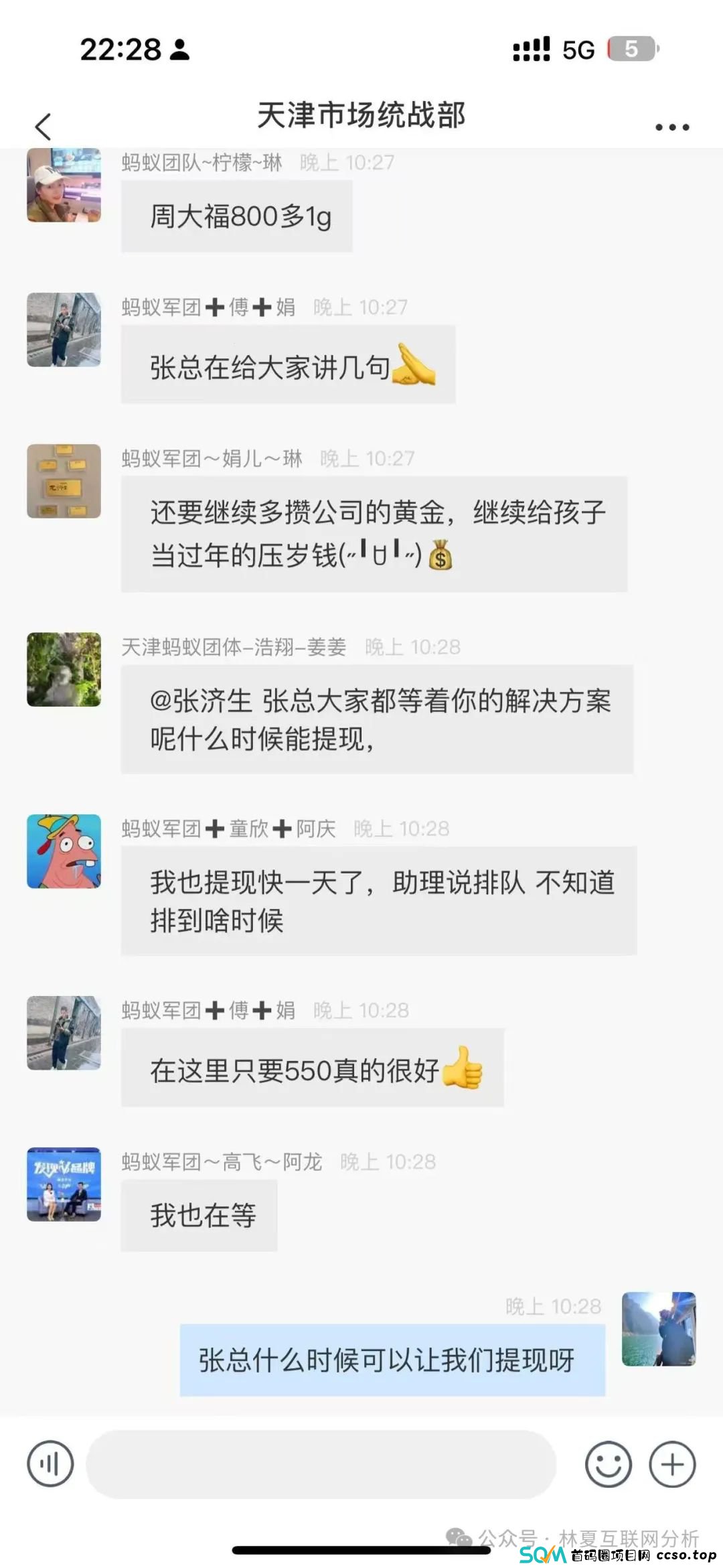The image size is (723, 1568).
Task: Switch to voice message input
Action: coord(50,1464)
